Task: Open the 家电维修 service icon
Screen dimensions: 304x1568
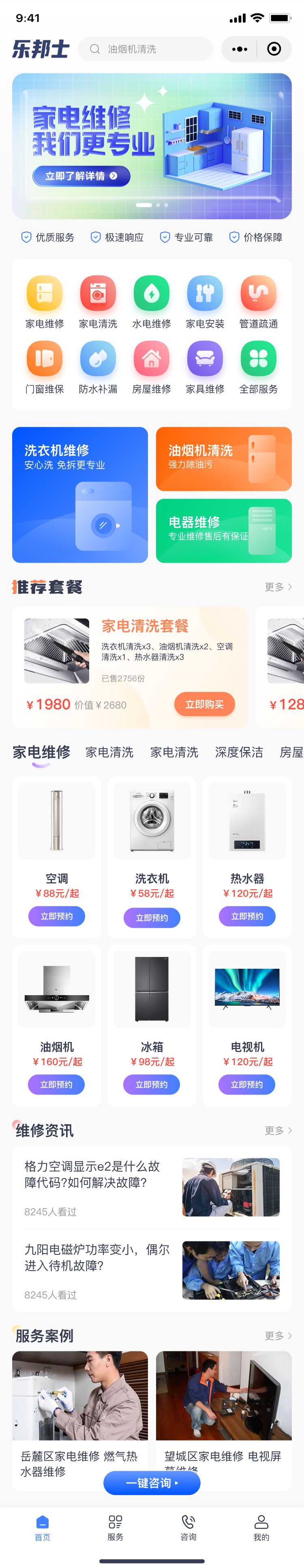Action: 45,293
